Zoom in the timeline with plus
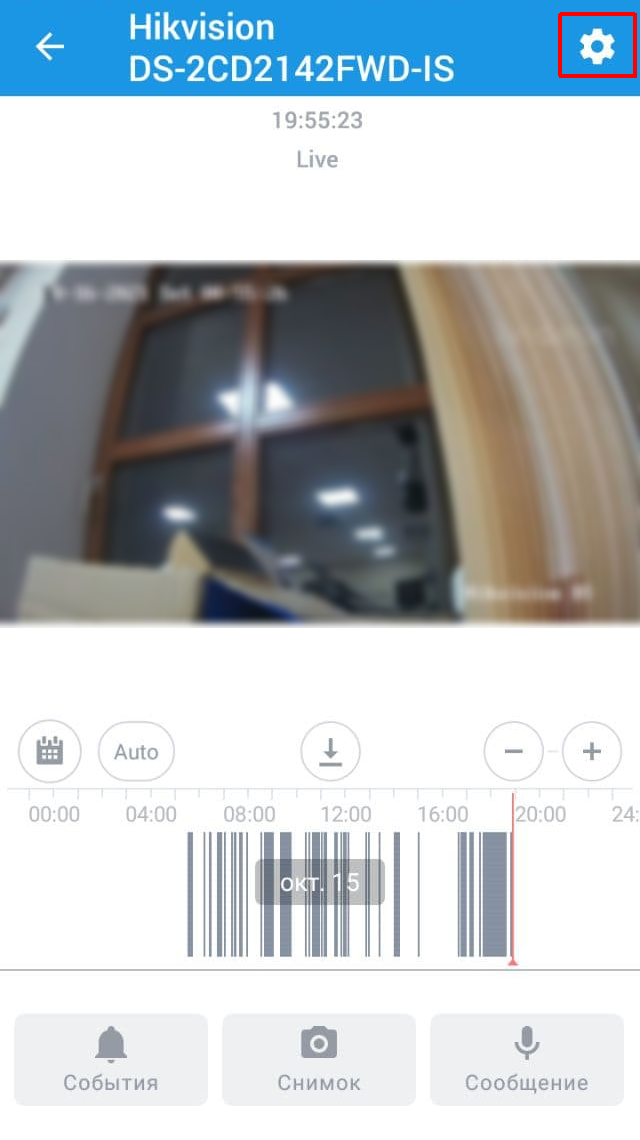 [x=592, y=751]
